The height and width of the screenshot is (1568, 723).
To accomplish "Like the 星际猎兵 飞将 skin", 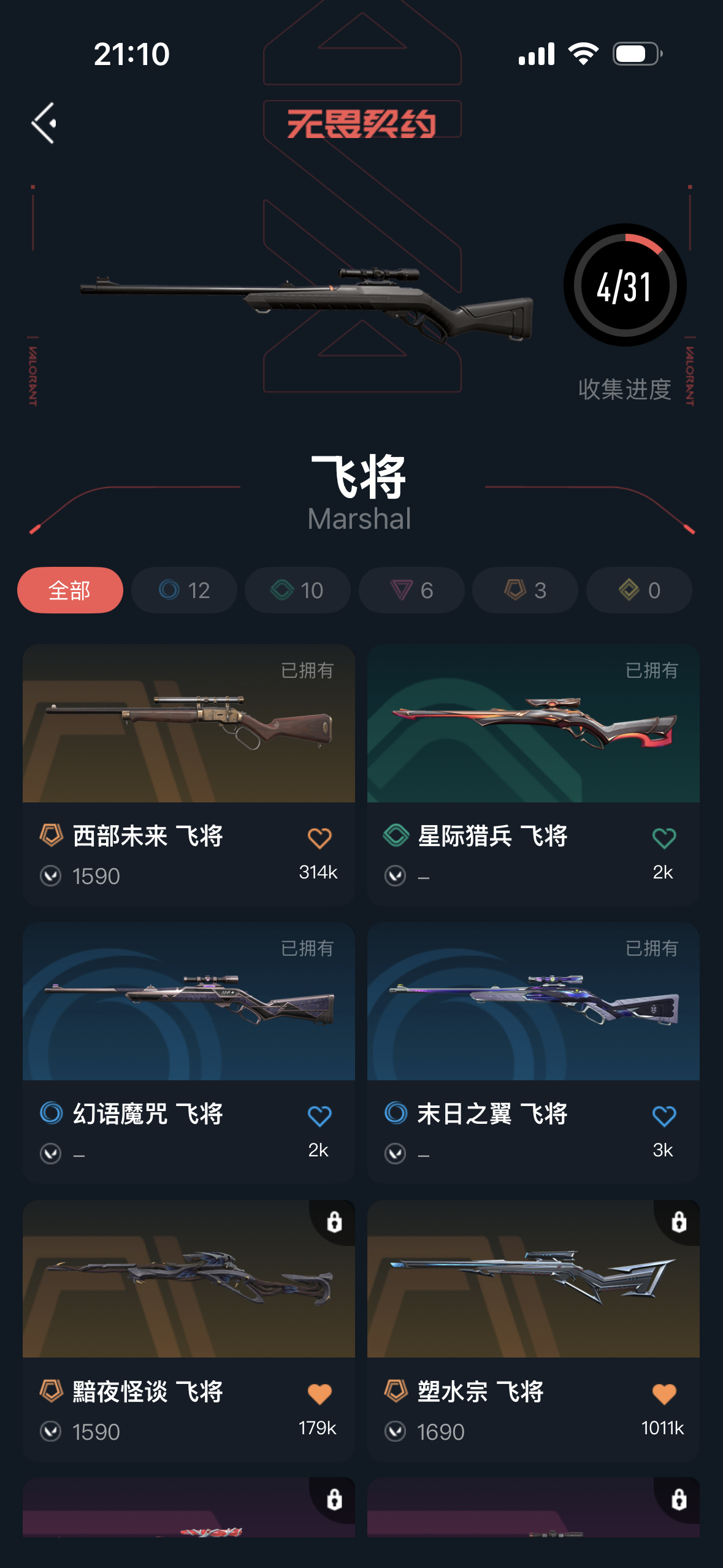I will (x=664, y=838).
